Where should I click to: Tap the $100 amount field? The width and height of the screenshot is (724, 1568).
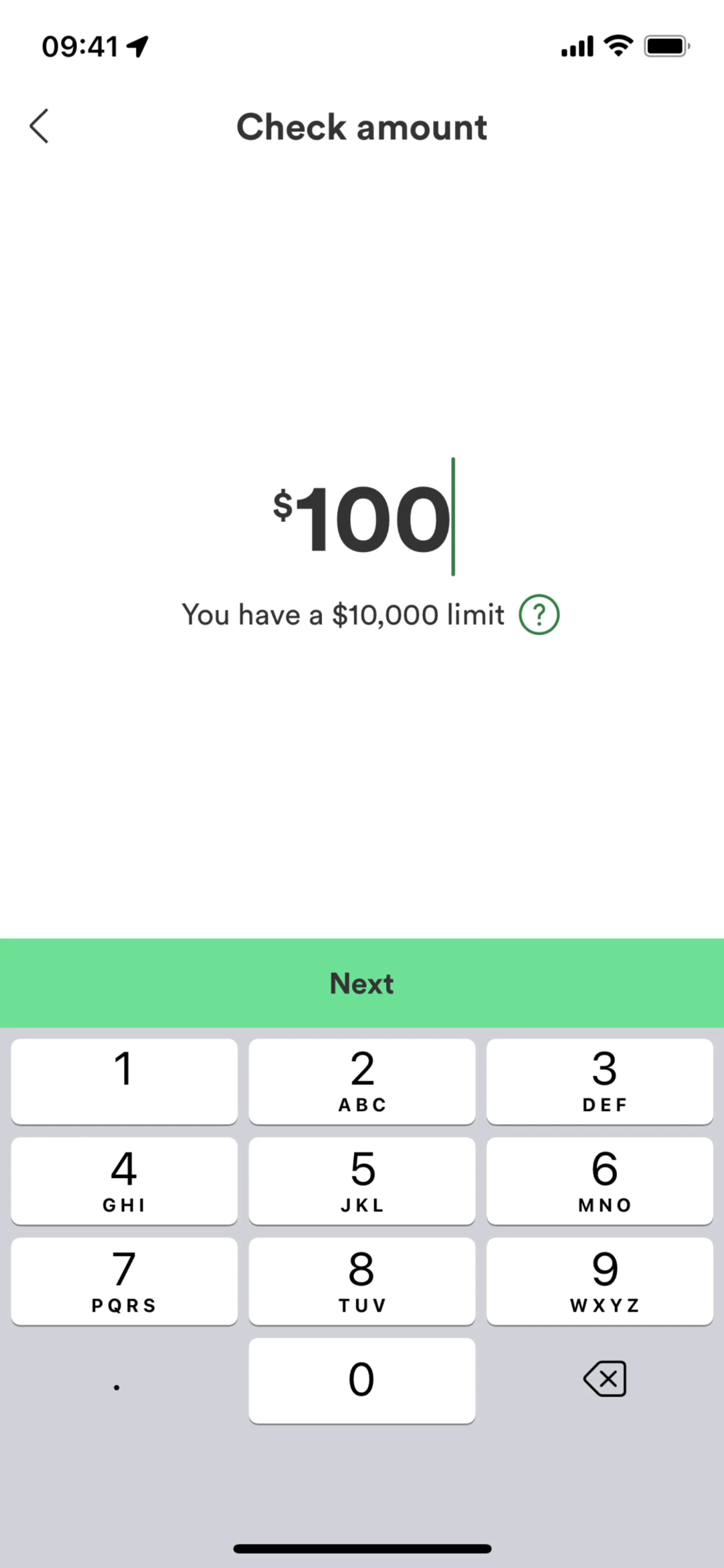(363, 518)
